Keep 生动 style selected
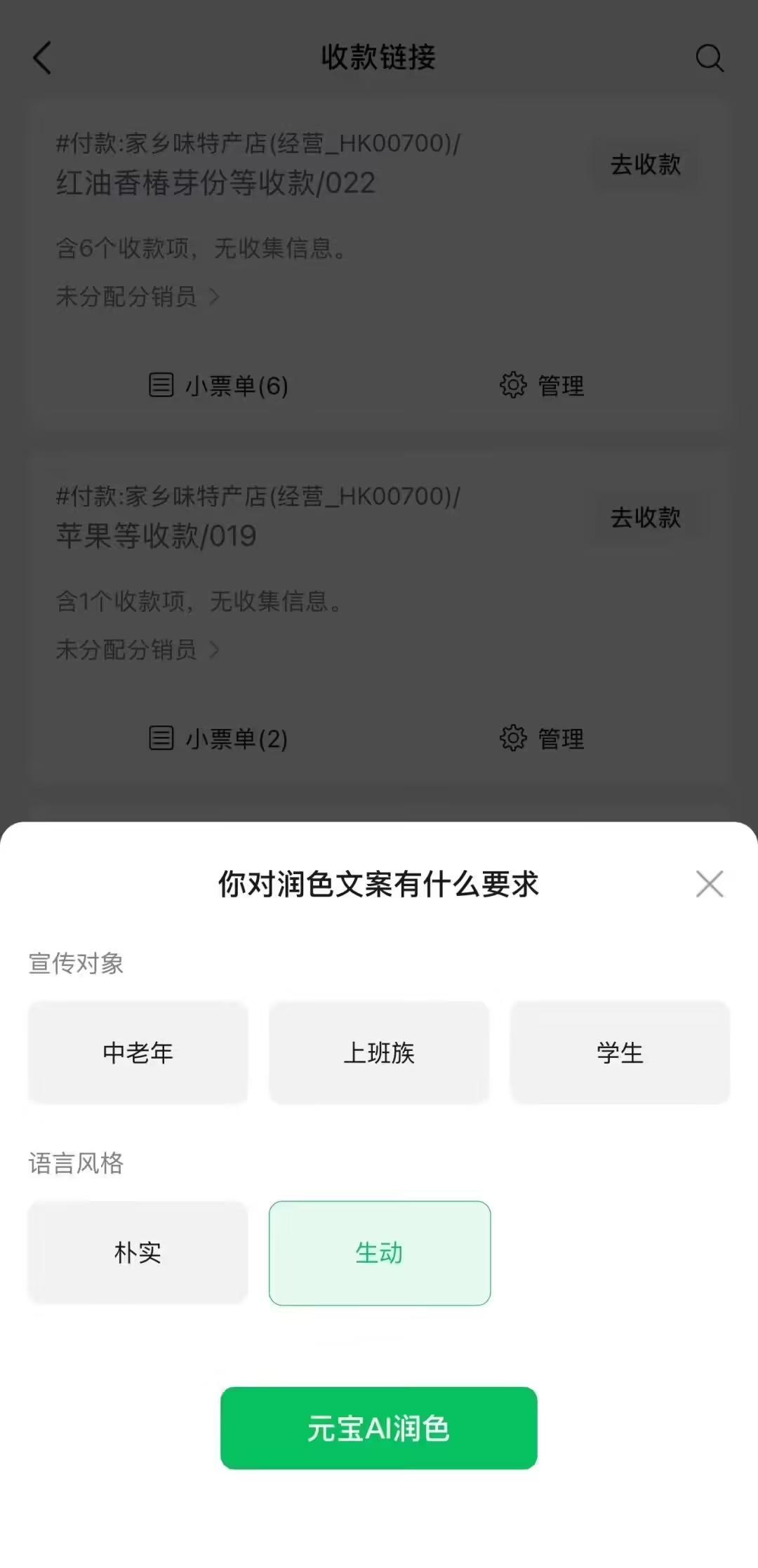 coord(378,1253)
